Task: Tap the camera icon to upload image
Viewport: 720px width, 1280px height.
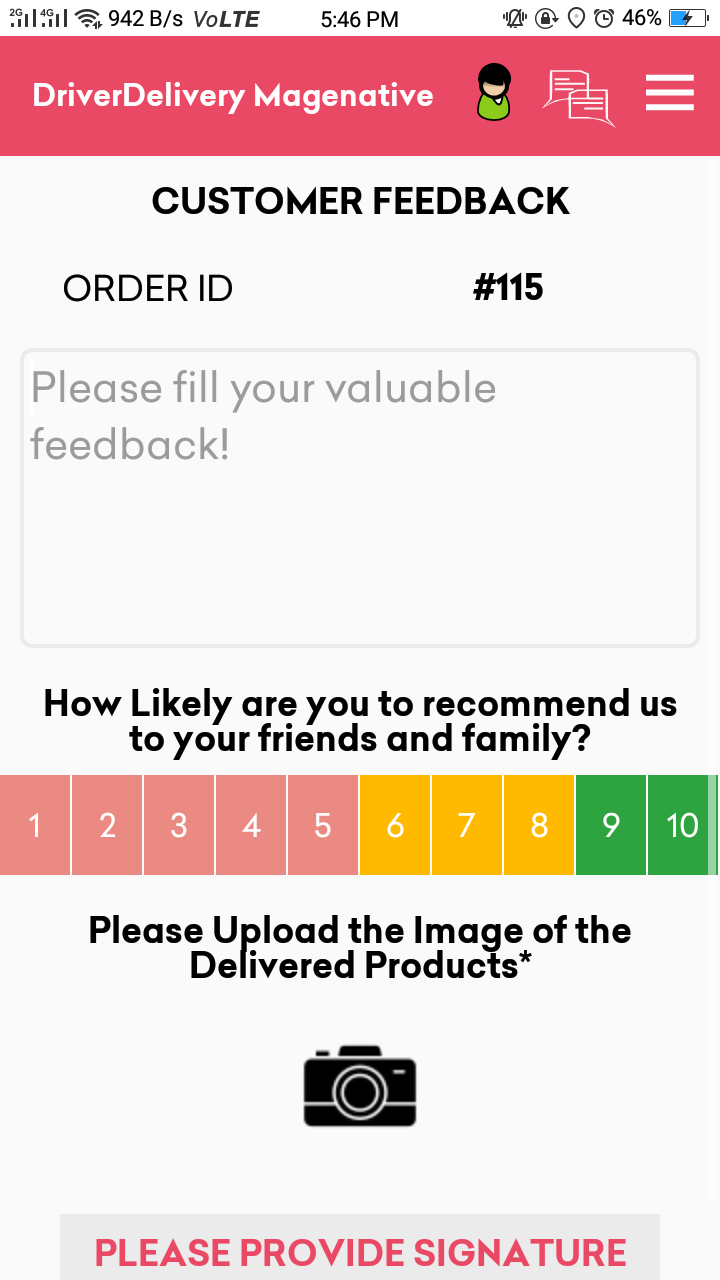Action: pyautogui.click(x=360, y=1086)
